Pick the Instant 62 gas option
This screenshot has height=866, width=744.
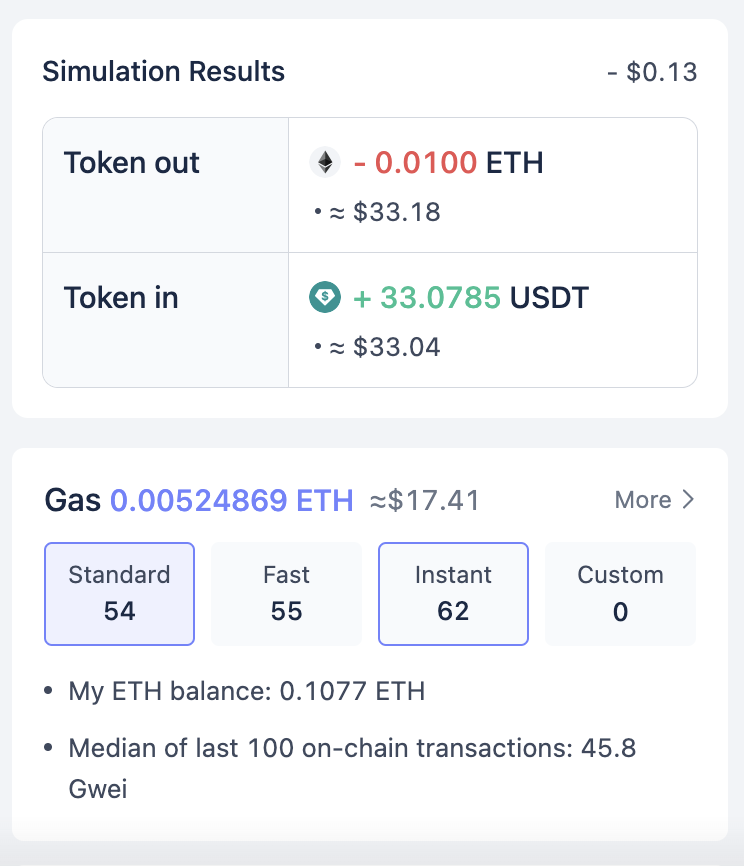pos(453,594)
